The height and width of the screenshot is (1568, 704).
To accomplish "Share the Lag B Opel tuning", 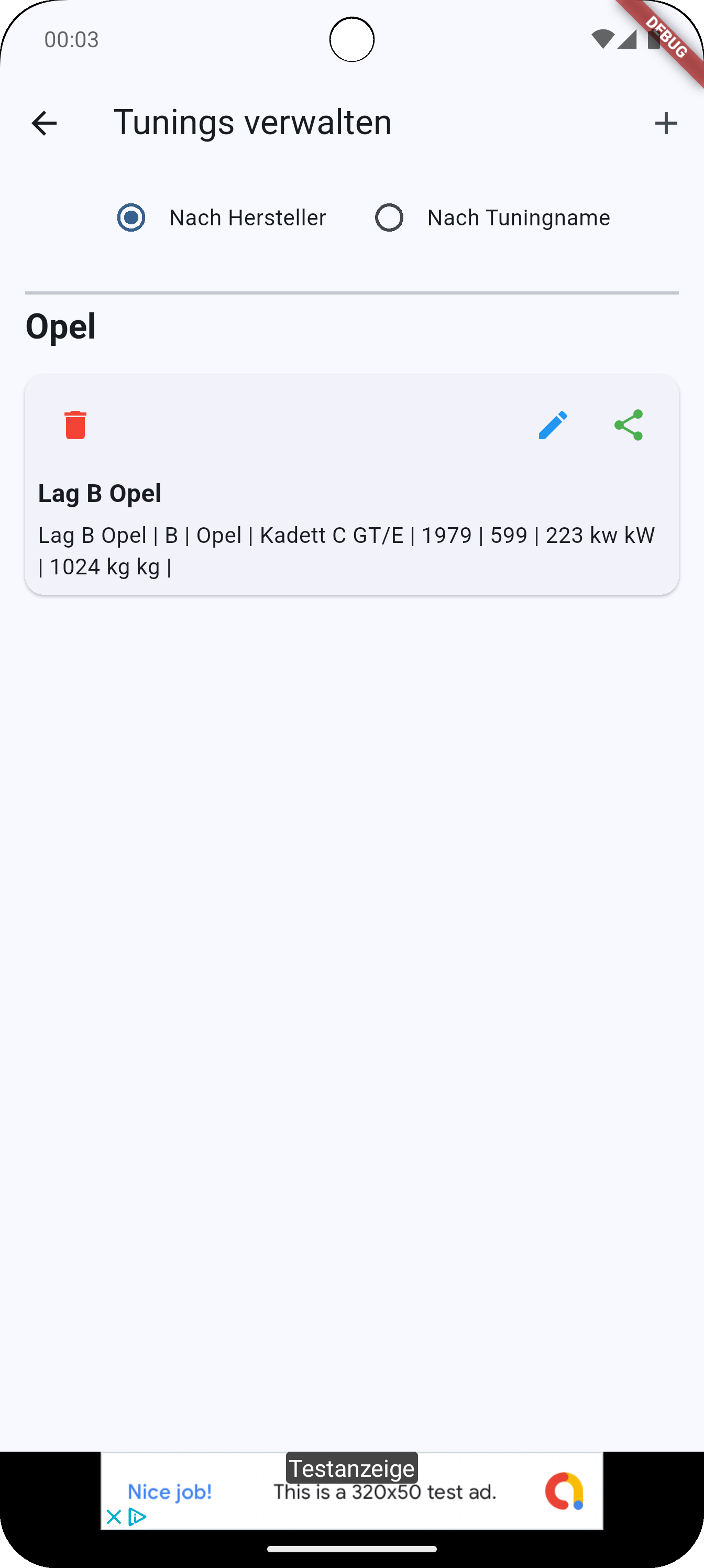I will 629,425.
